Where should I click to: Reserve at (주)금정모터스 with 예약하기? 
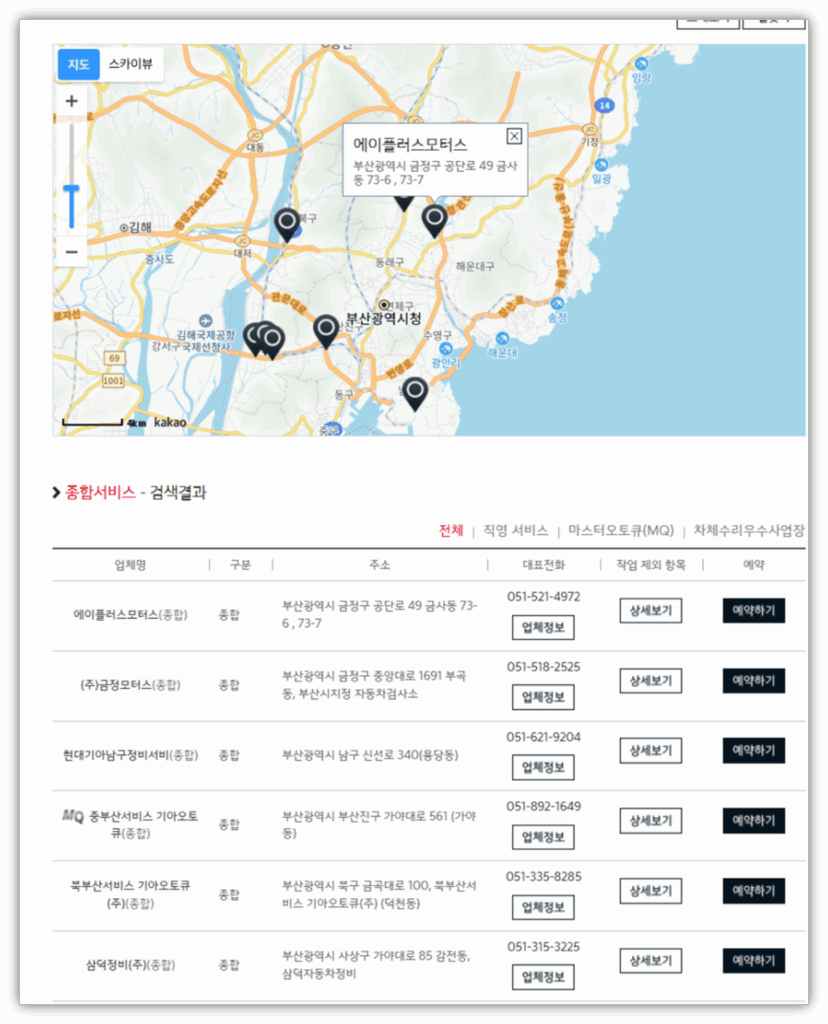coord(754,681)
